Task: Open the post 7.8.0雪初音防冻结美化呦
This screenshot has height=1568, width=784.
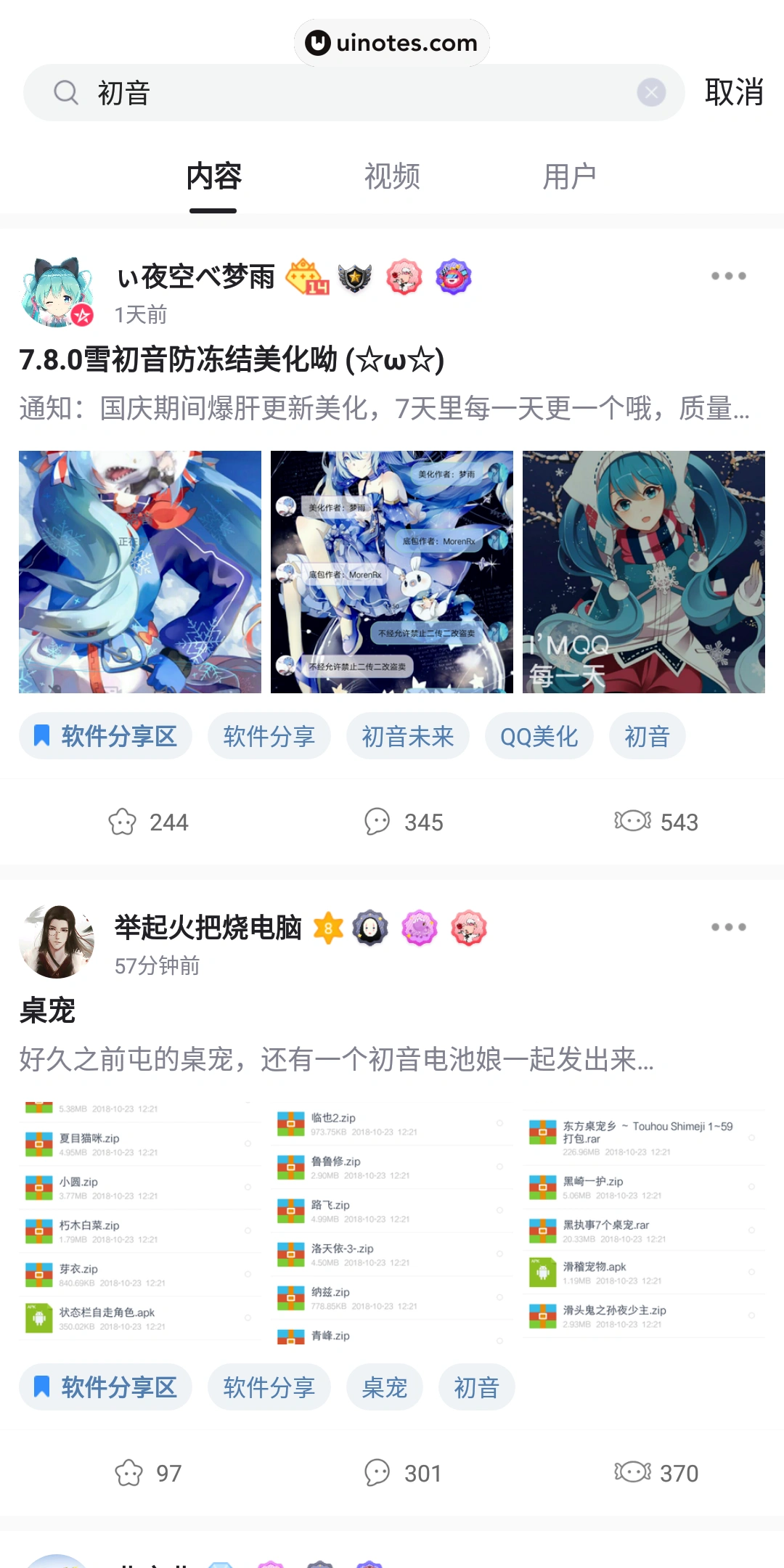Action: 232,359
